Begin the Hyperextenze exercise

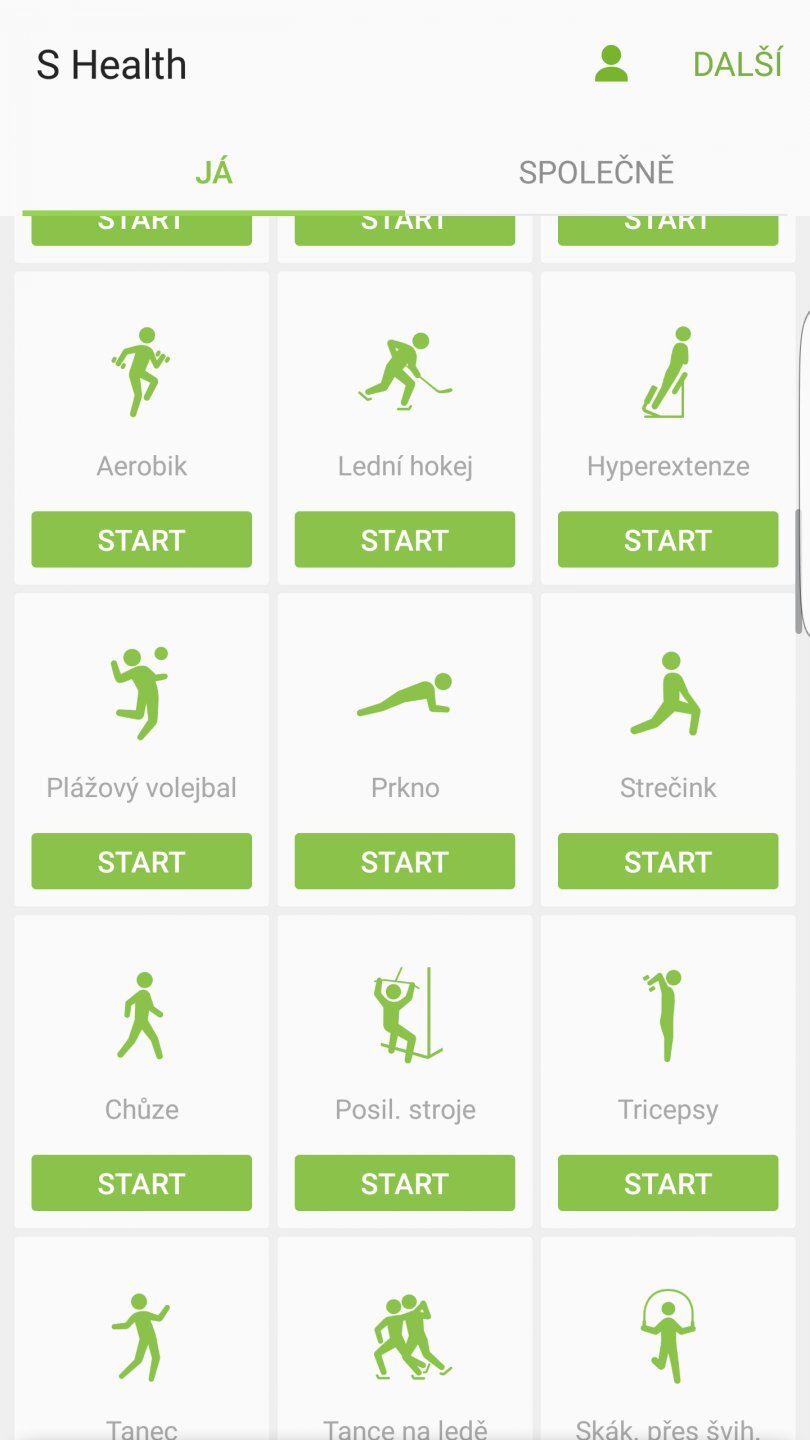click(x=667, y=540)
